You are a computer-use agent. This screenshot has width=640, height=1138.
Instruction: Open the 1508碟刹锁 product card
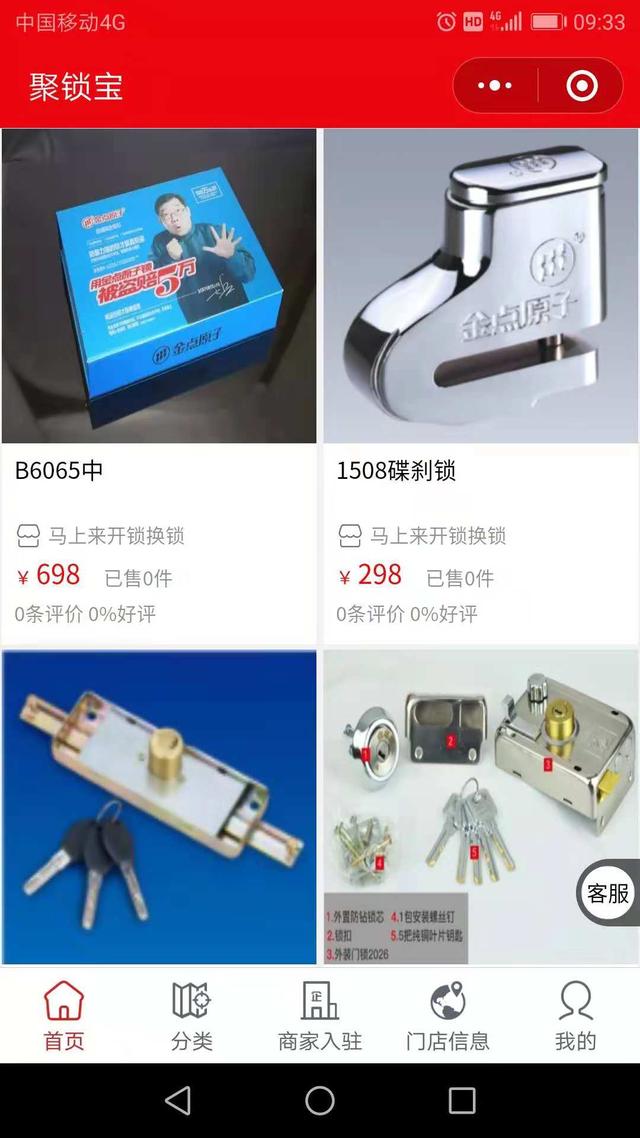481,387
